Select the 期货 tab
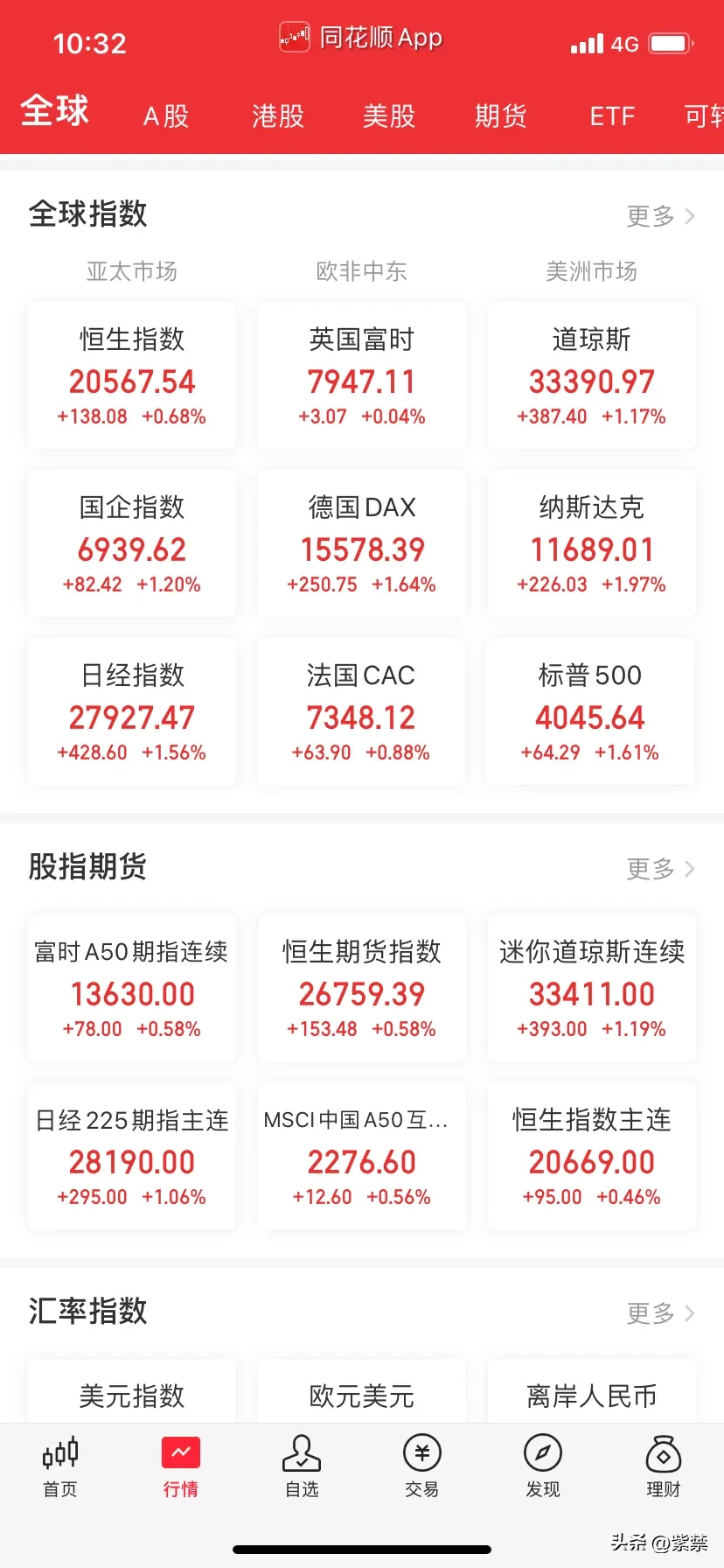724x1568 pixels. point(500,115)
